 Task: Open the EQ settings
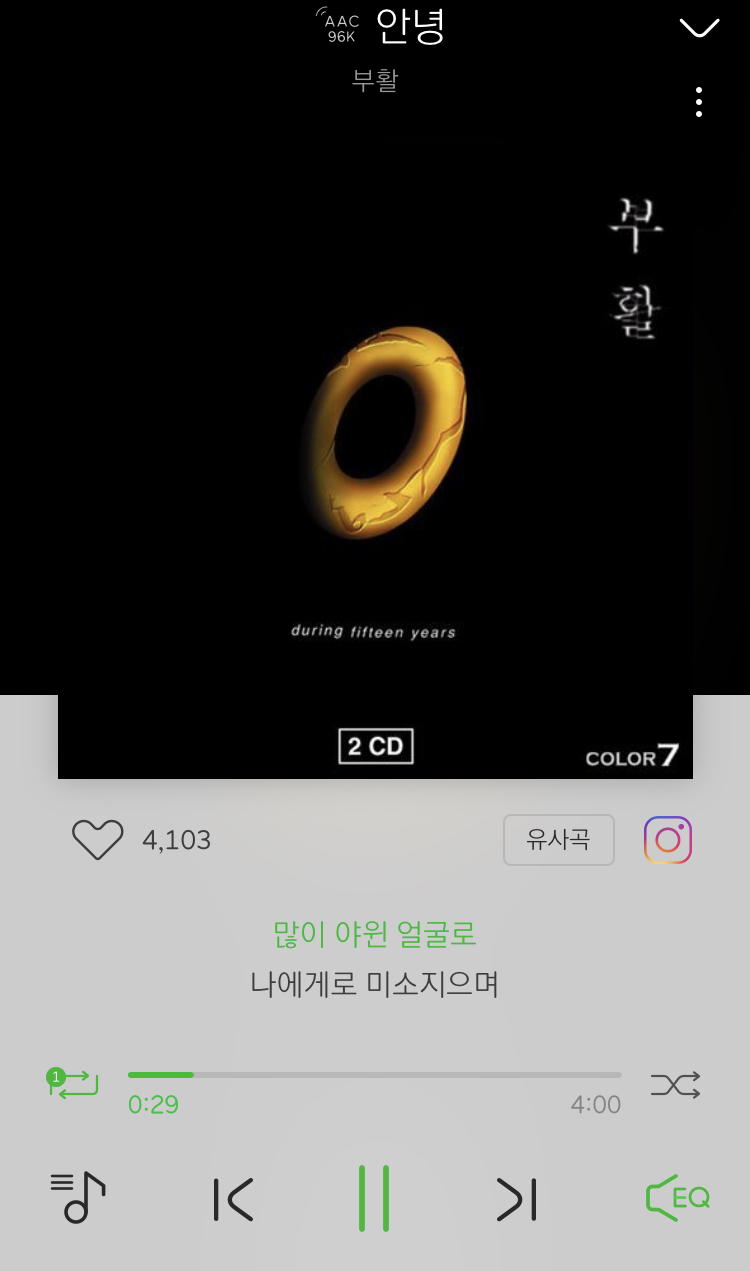click(x=678, y=1197)
